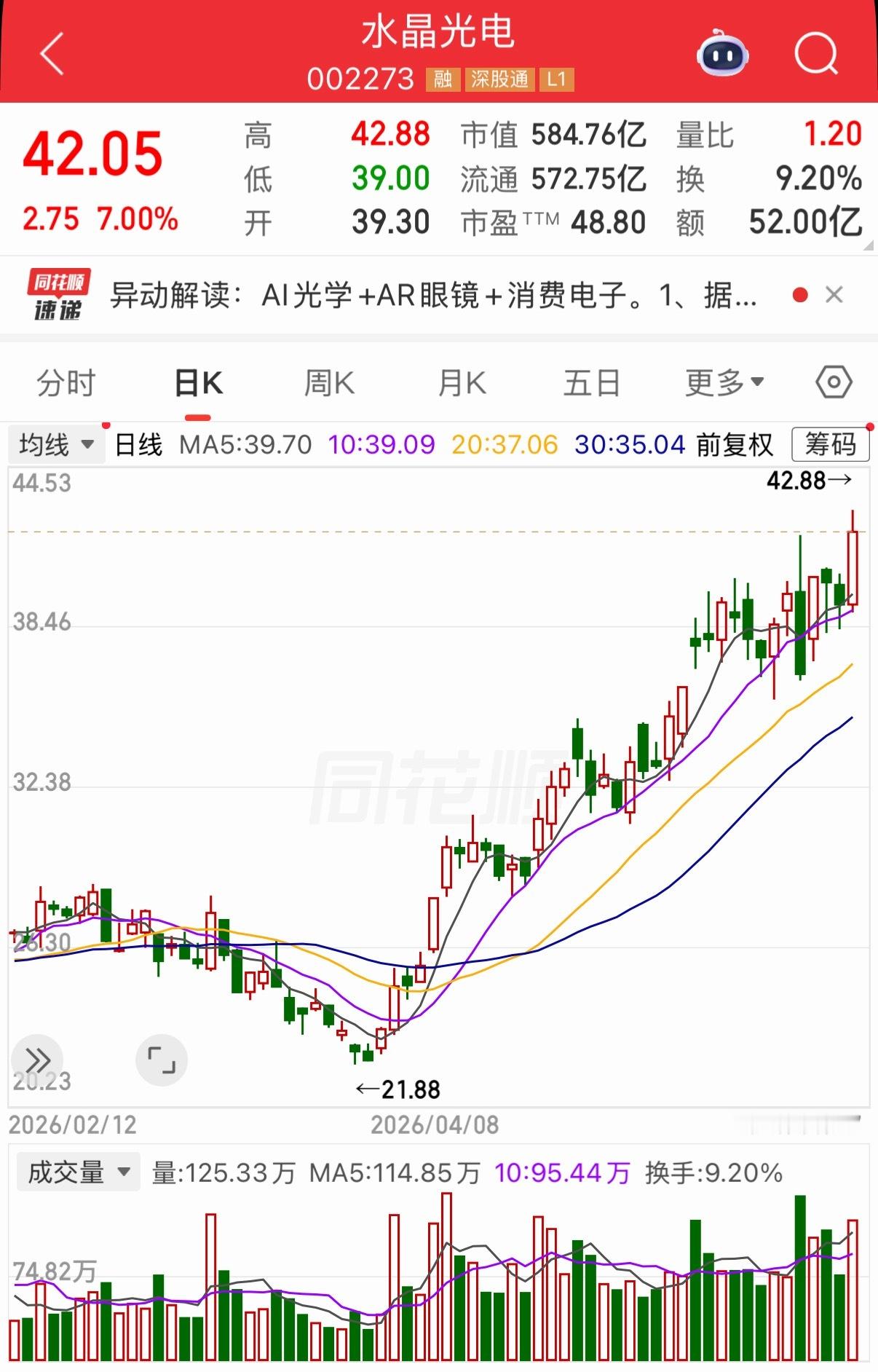Select the 日K tab

pos(198,383)
